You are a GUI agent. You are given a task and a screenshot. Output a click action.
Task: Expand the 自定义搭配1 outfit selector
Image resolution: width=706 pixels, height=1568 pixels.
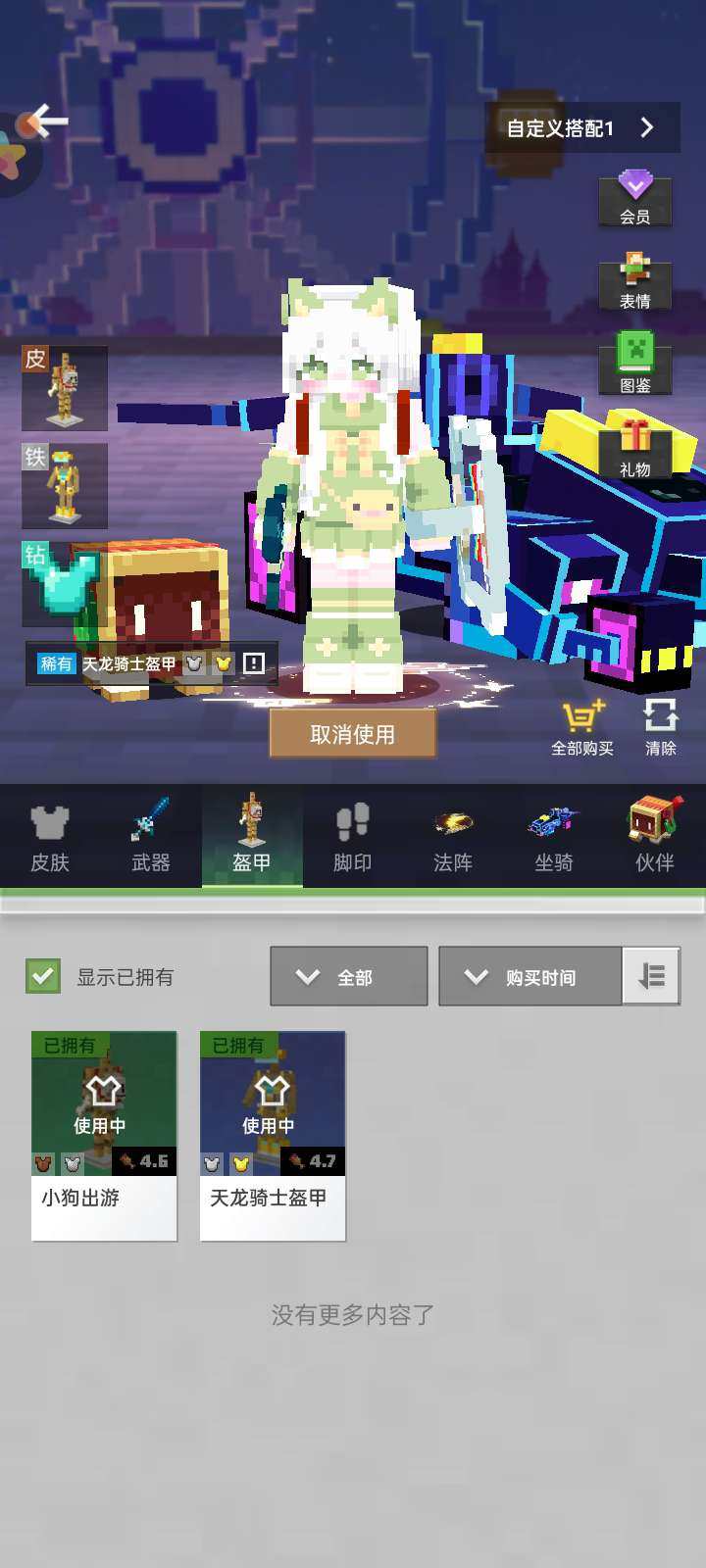coord(582,127)
